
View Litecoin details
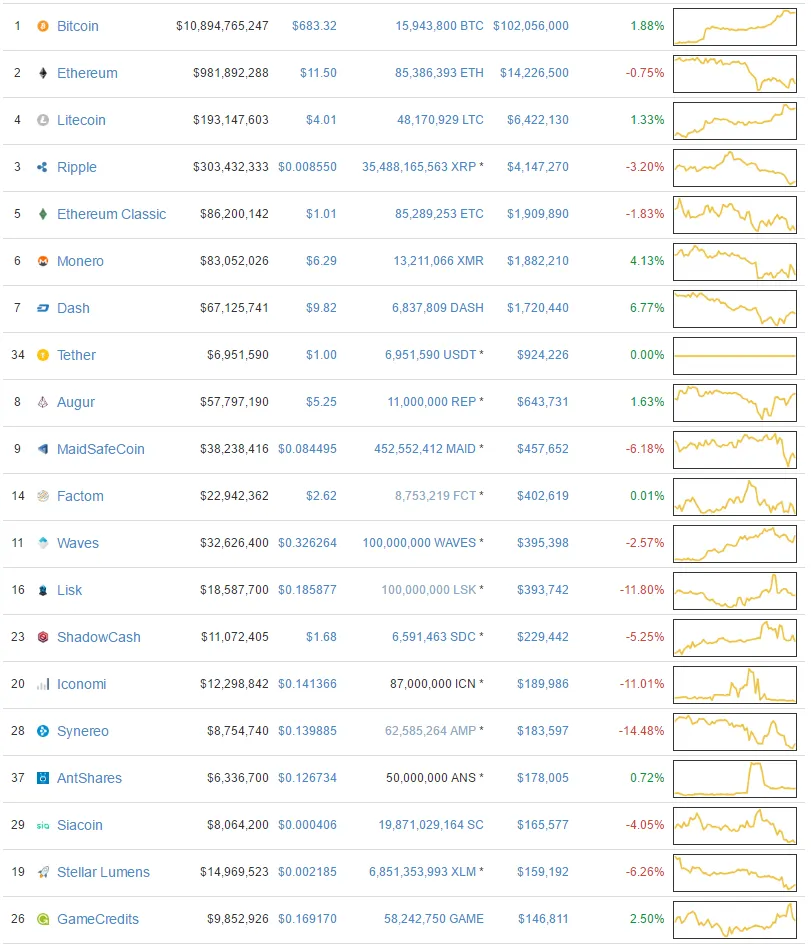pyautogui.click(x=81, y=120)
